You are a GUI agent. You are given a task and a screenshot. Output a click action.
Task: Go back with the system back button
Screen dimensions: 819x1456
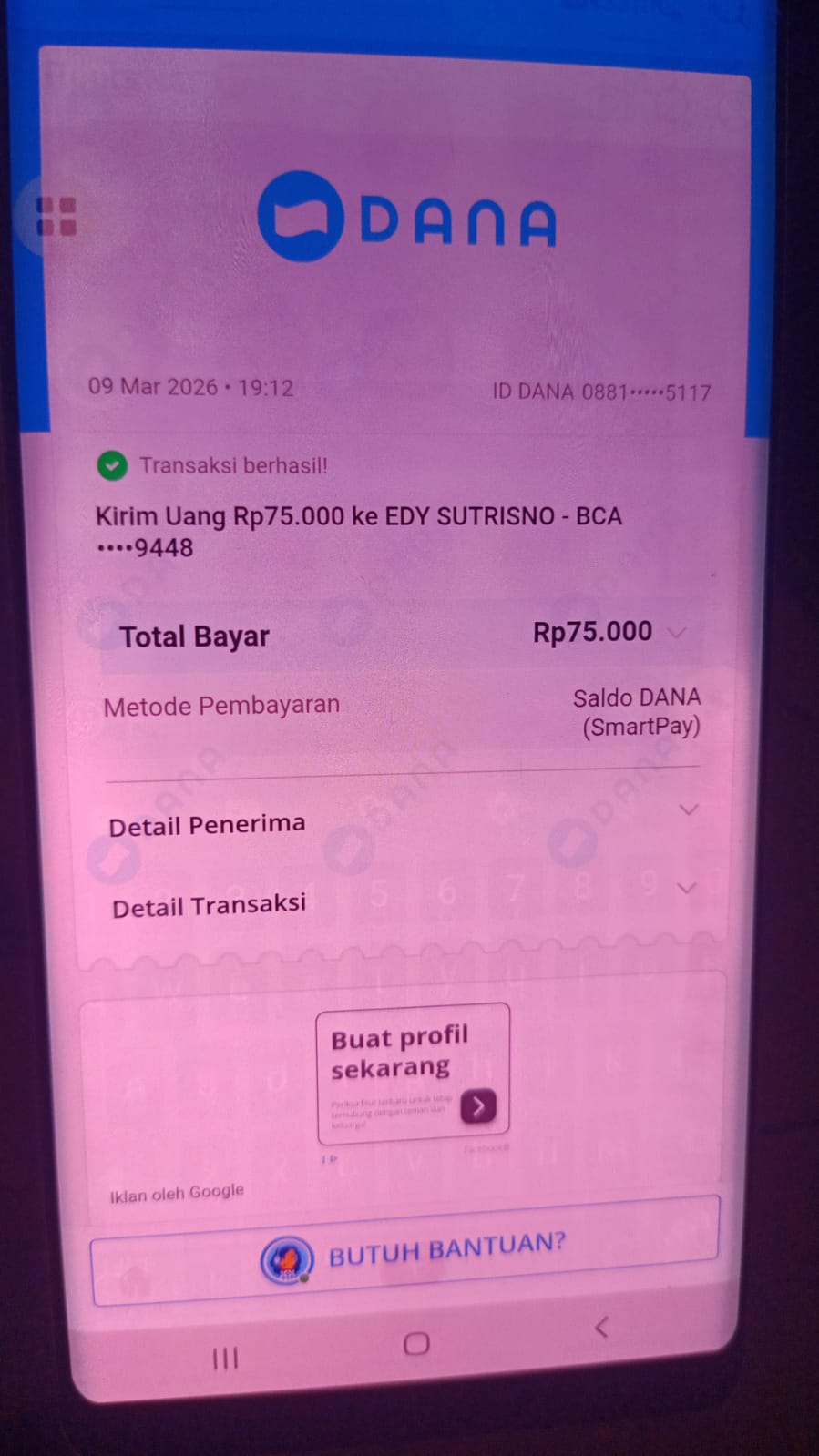(x=601, y=1328)
